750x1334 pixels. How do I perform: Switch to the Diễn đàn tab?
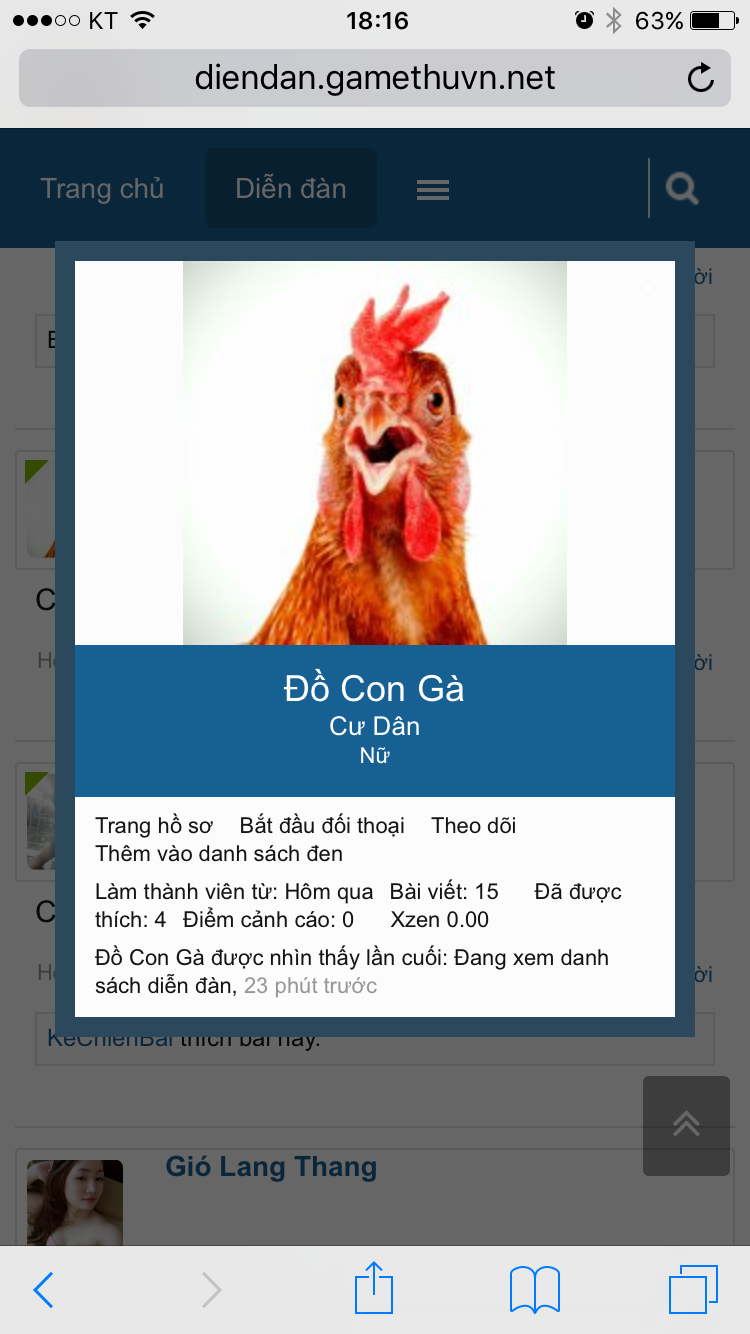pos(291,188)
